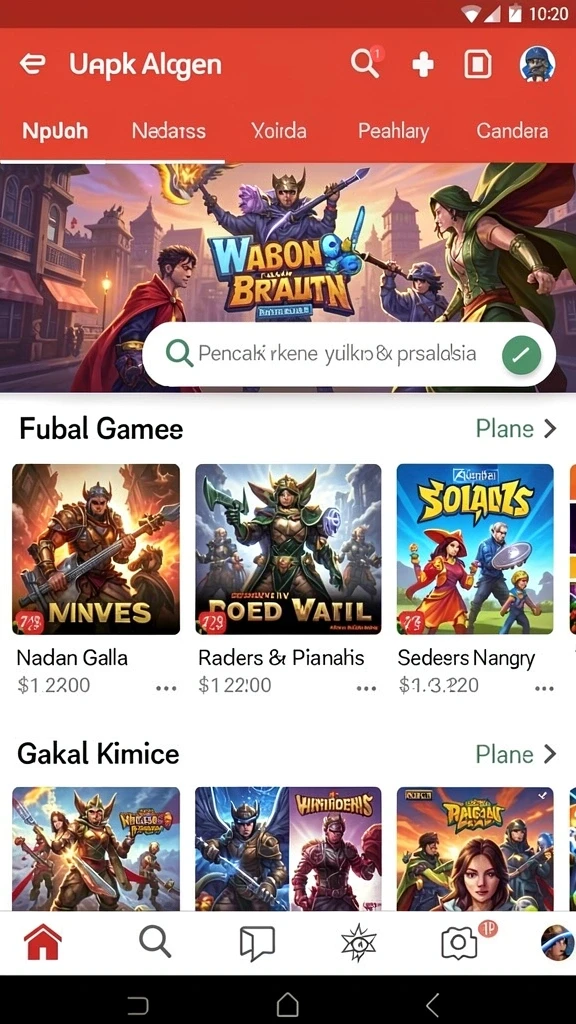Image resolution: width=576 pixels, height=1024 pixels.
Task: Go to Home in bottom navigation
Action: coord(43,942)
